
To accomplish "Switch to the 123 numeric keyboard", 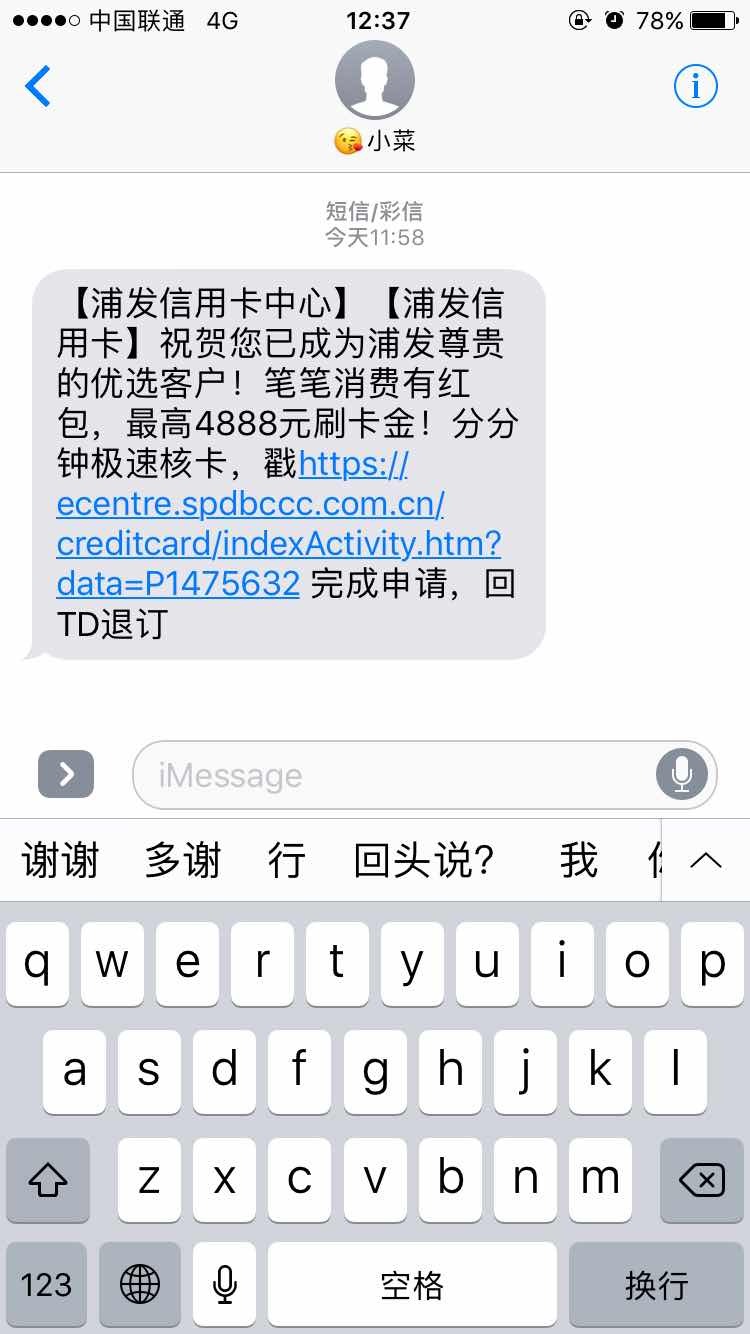I will click(46, 1284).
